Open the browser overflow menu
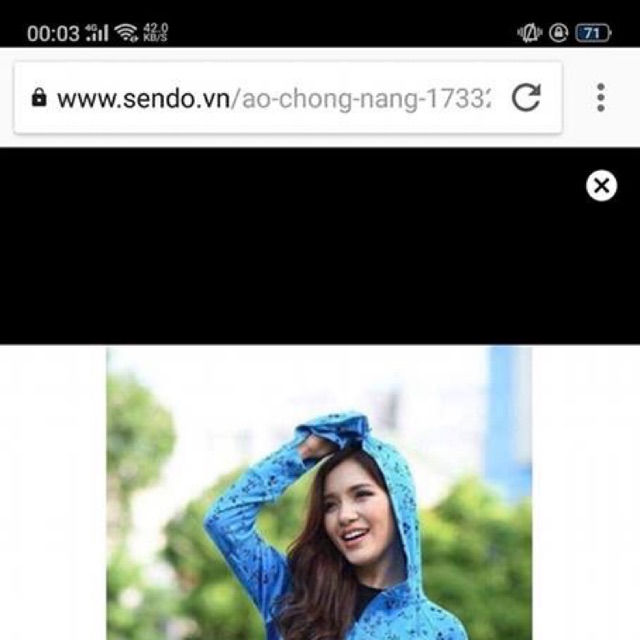Viewport: 640px width, 640px height. coord(601,97)
